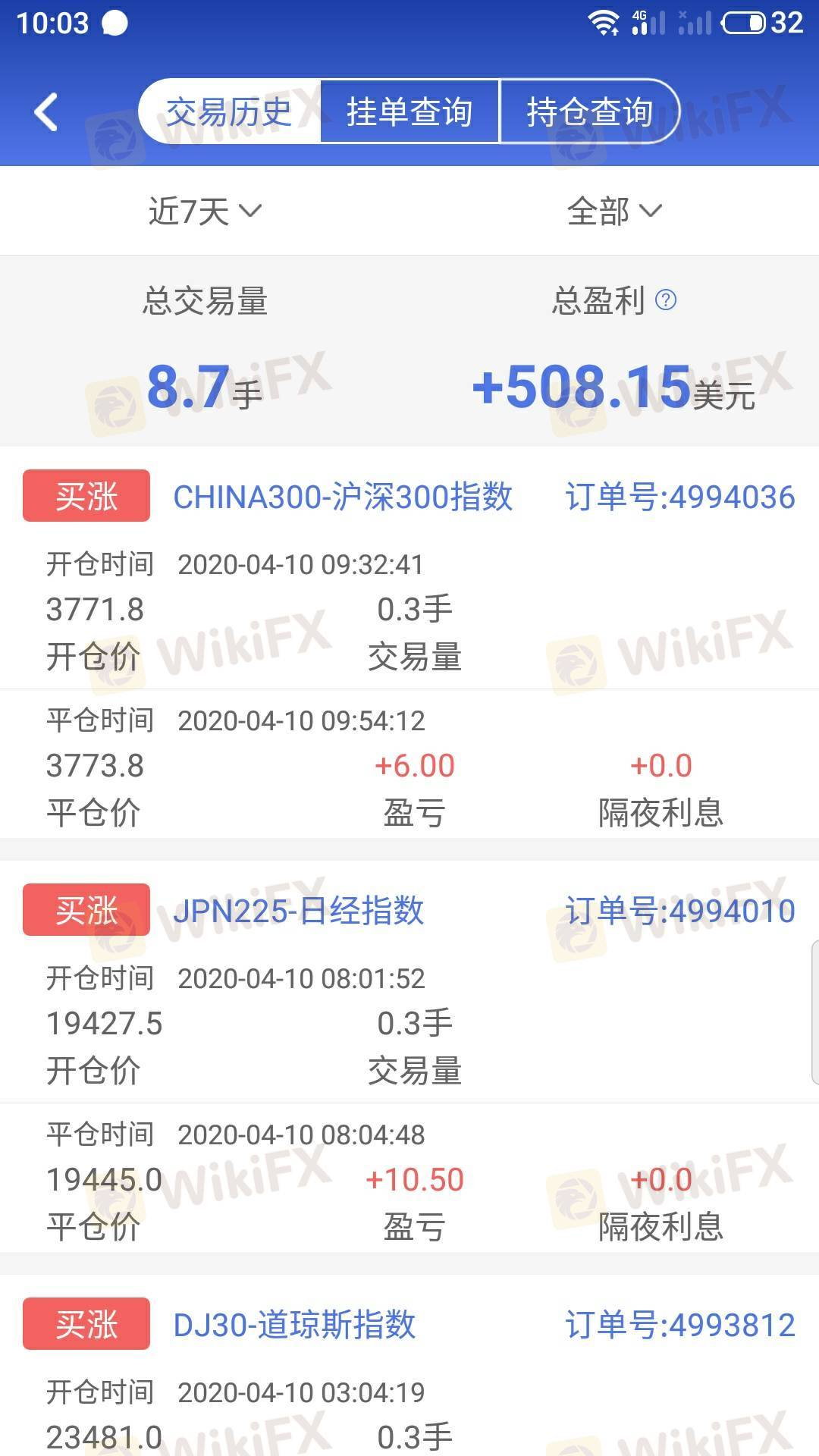Tap the help icon beside 总盈利
Image resolution: width=819 pixels, height=1456 pixels.
point(666,300)
